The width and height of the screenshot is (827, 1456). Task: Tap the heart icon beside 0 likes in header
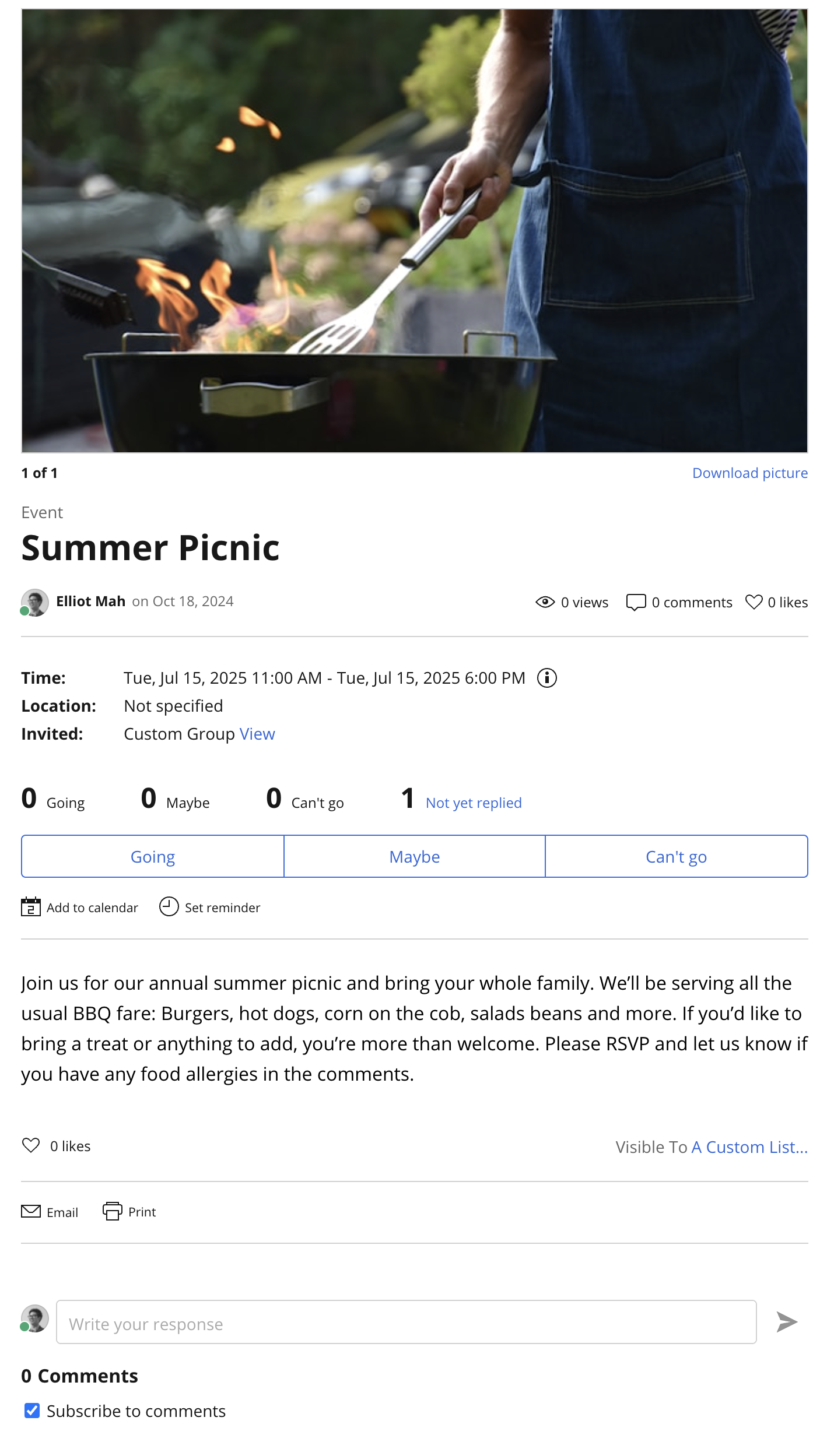(754, 602)
